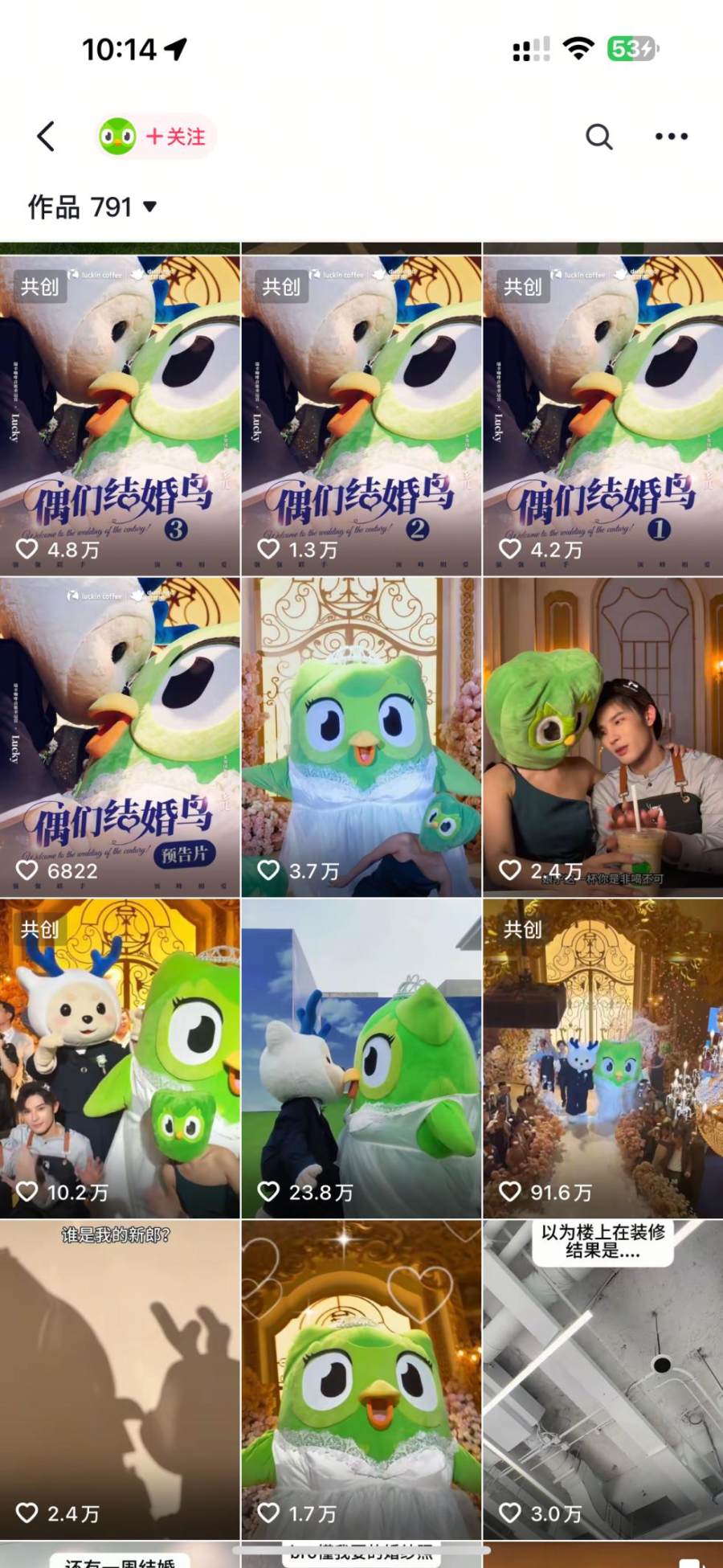Open the 以为楼上在装修 video
The image size is (723, 1568).
coord(603,1378)
